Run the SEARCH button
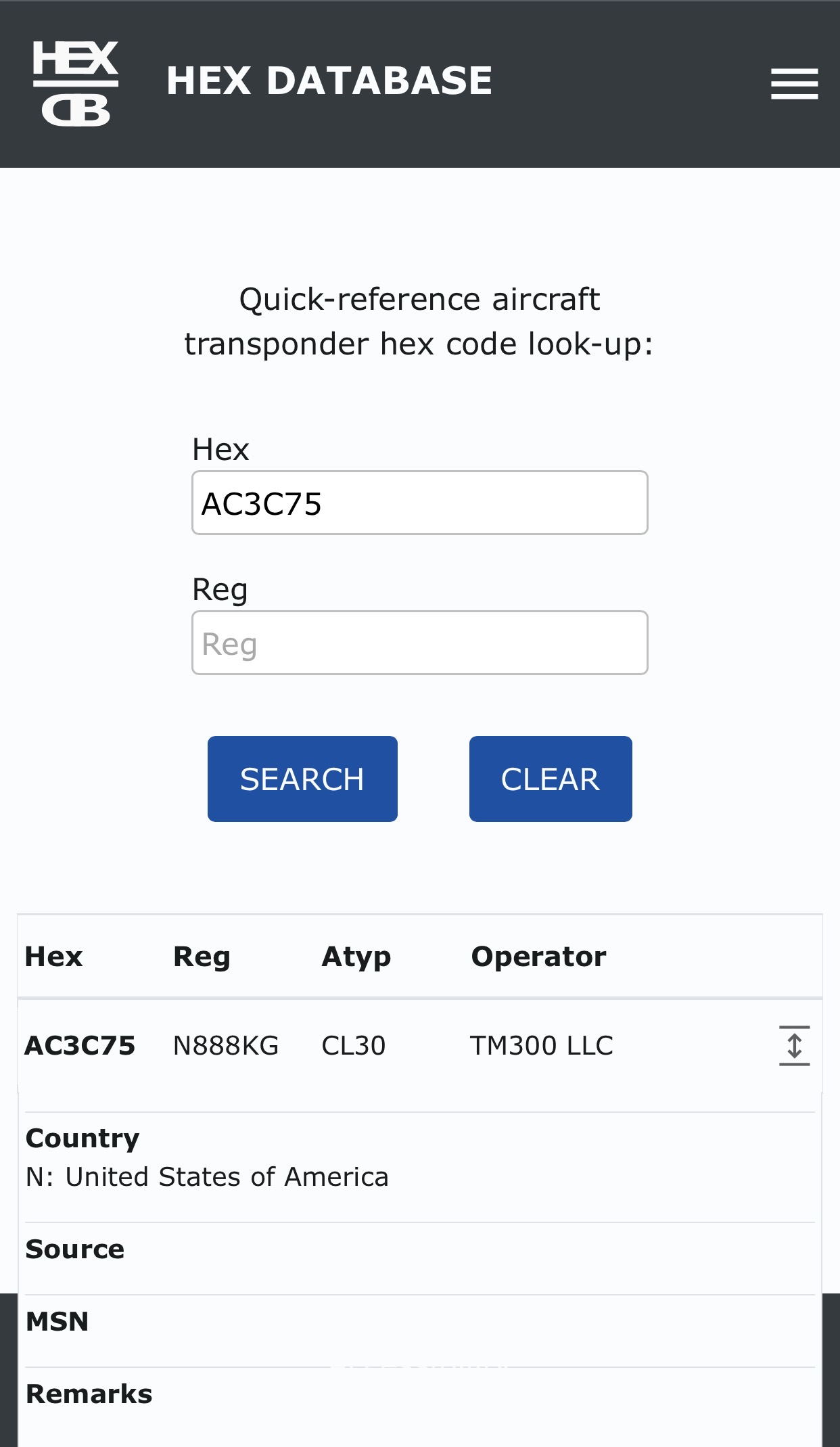Screen dimensions: 840x1447 pyautogui.click(x=302, y=779)
